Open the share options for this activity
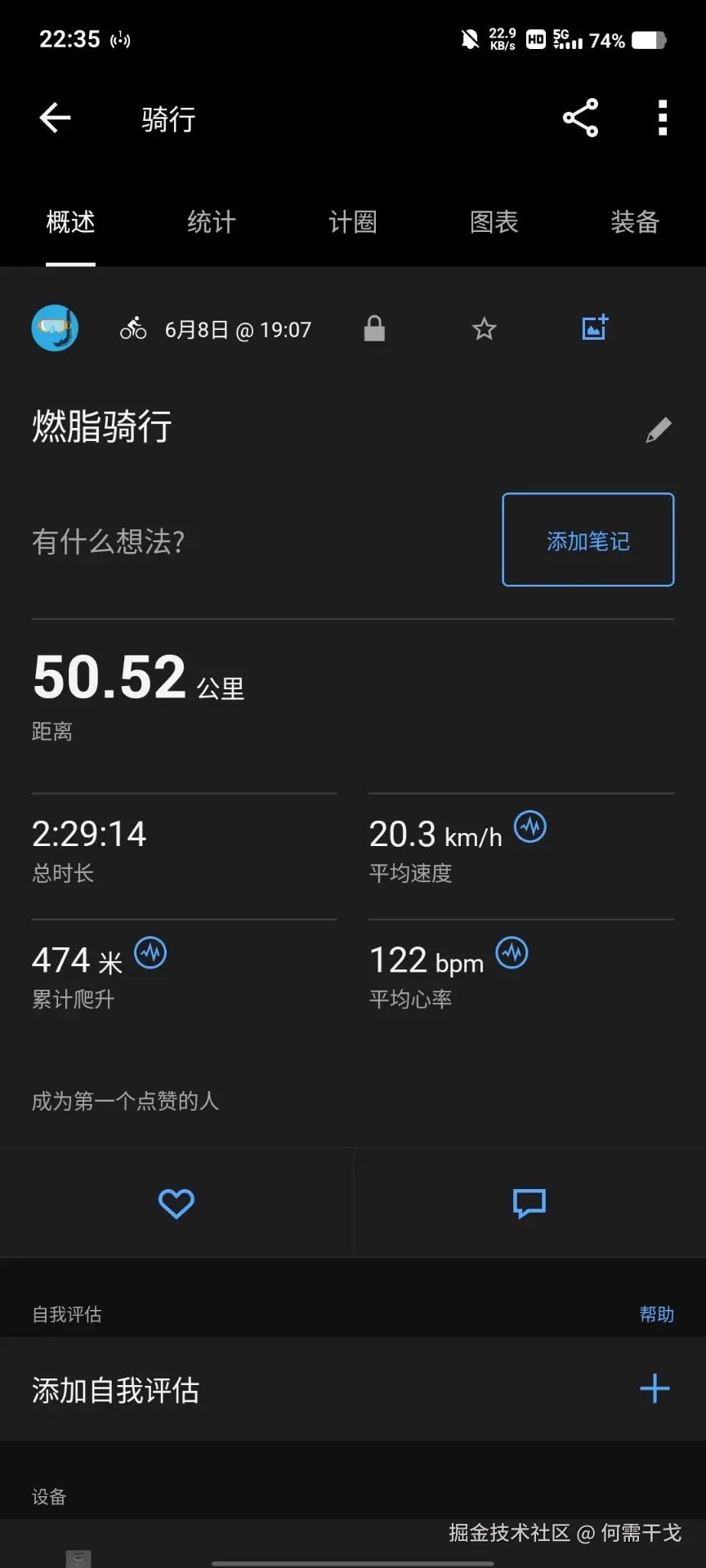This screenshot has width=706, height=1568. pyautogui.click(x=580, y=118)
